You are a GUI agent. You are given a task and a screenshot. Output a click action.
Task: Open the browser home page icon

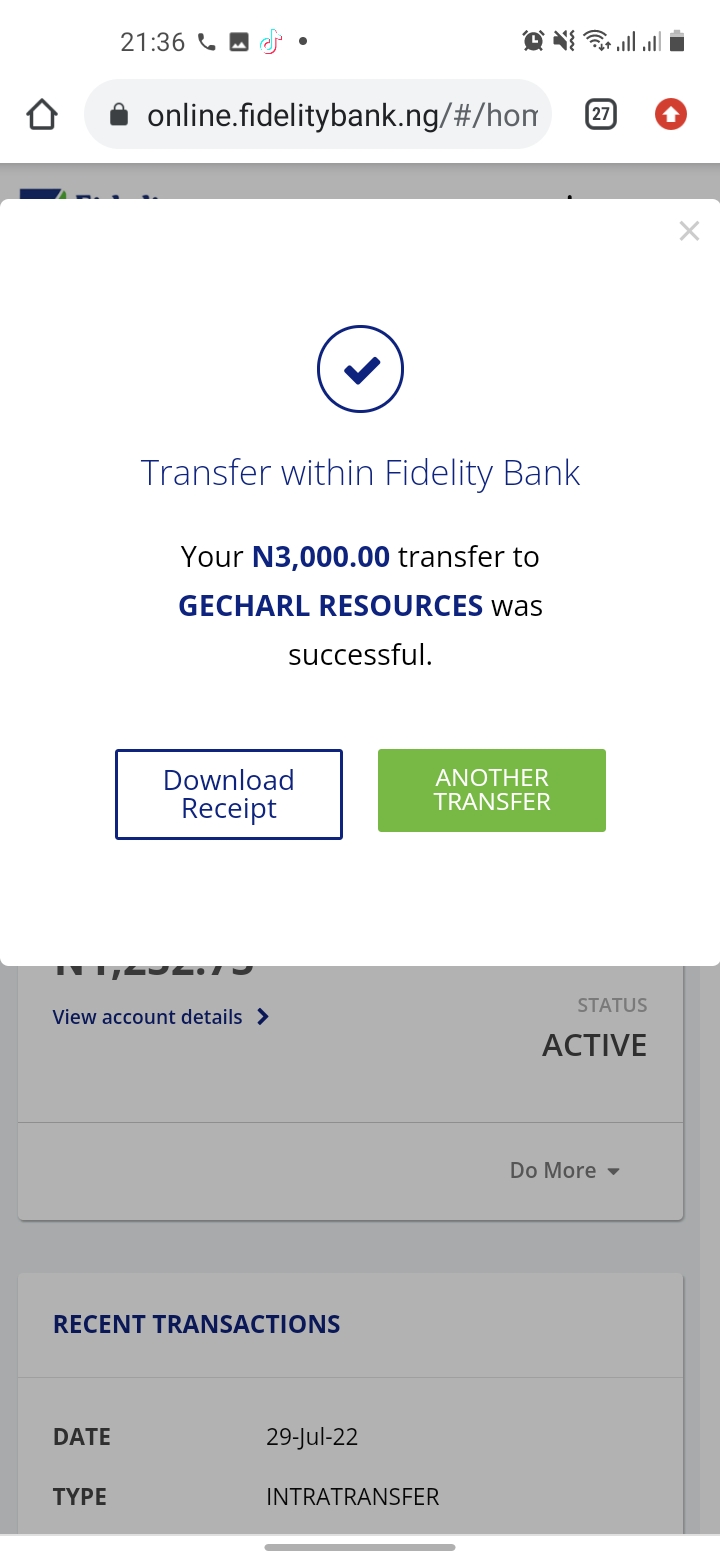41,115
